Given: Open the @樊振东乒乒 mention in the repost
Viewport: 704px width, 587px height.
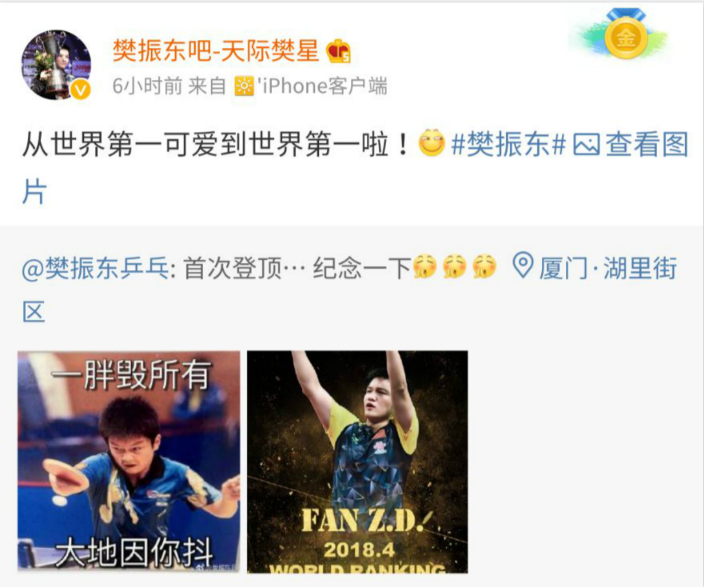Looking at the screenshot, I should coord(97,268).
